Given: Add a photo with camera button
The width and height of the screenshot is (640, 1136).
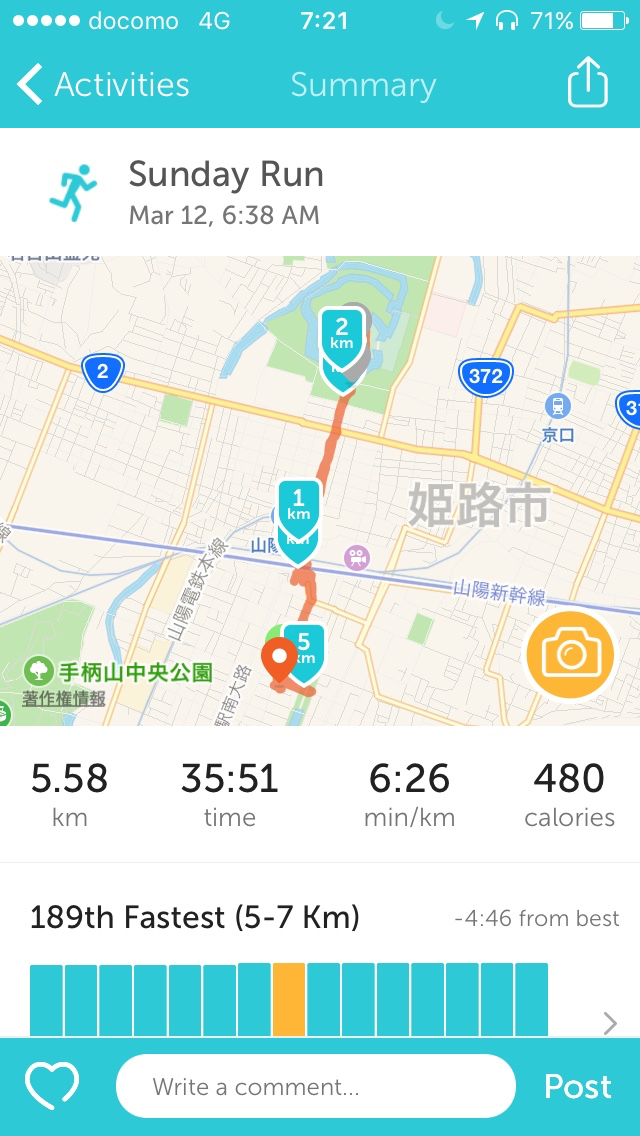Looking at the screenshot, I should (x=570, y=655).
